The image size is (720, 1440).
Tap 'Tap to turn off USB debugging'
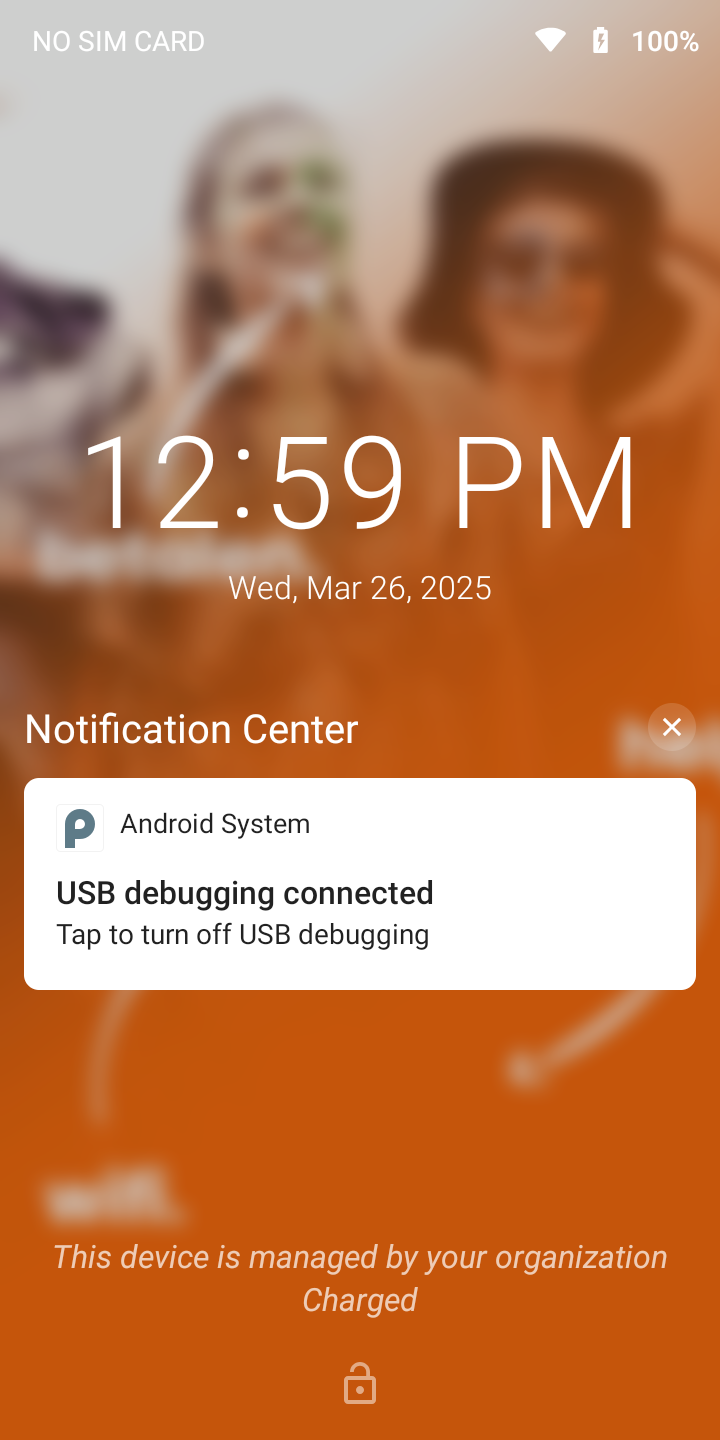(242, 934)
